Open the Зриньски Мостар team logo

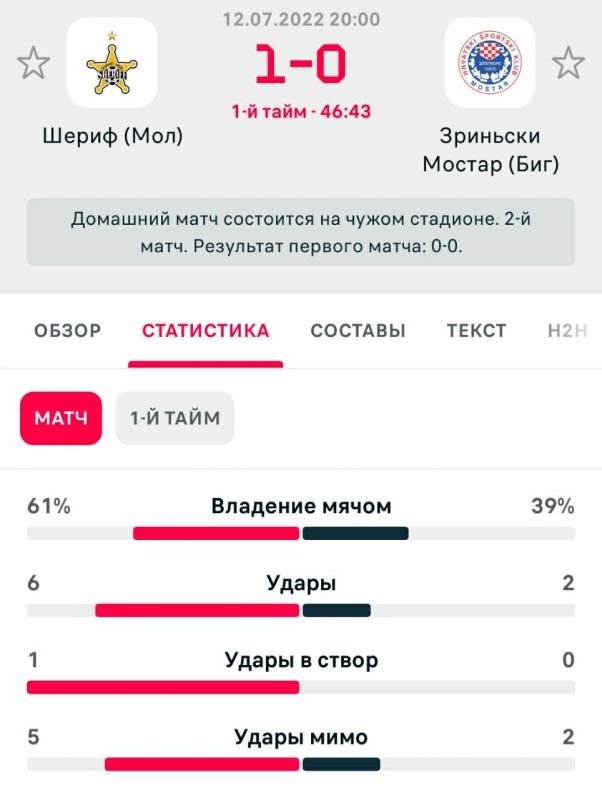pyautogui.click(x=489, y=63)
